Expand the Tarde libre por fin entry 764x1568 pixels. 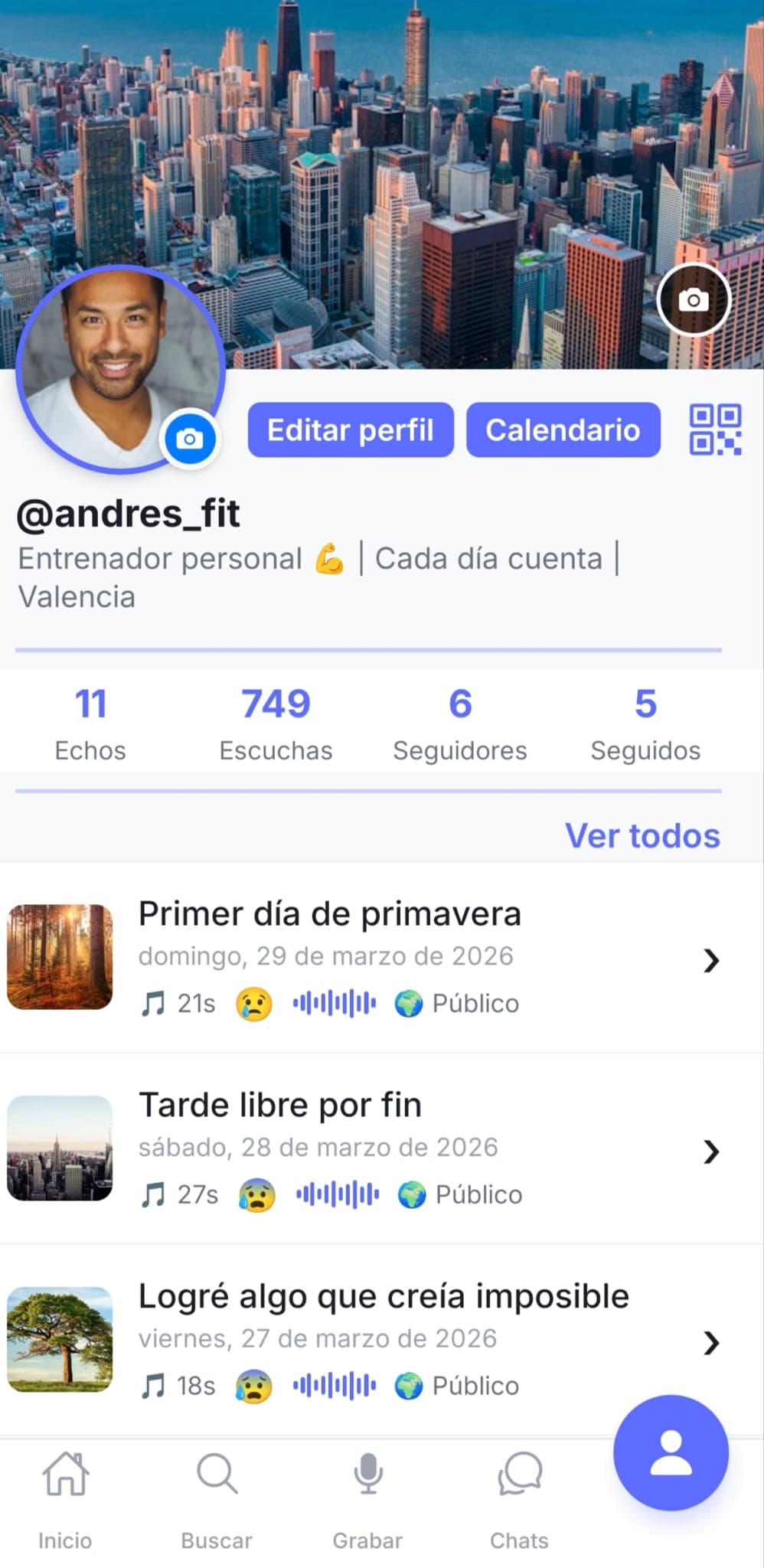click(x=713, y=1151)
